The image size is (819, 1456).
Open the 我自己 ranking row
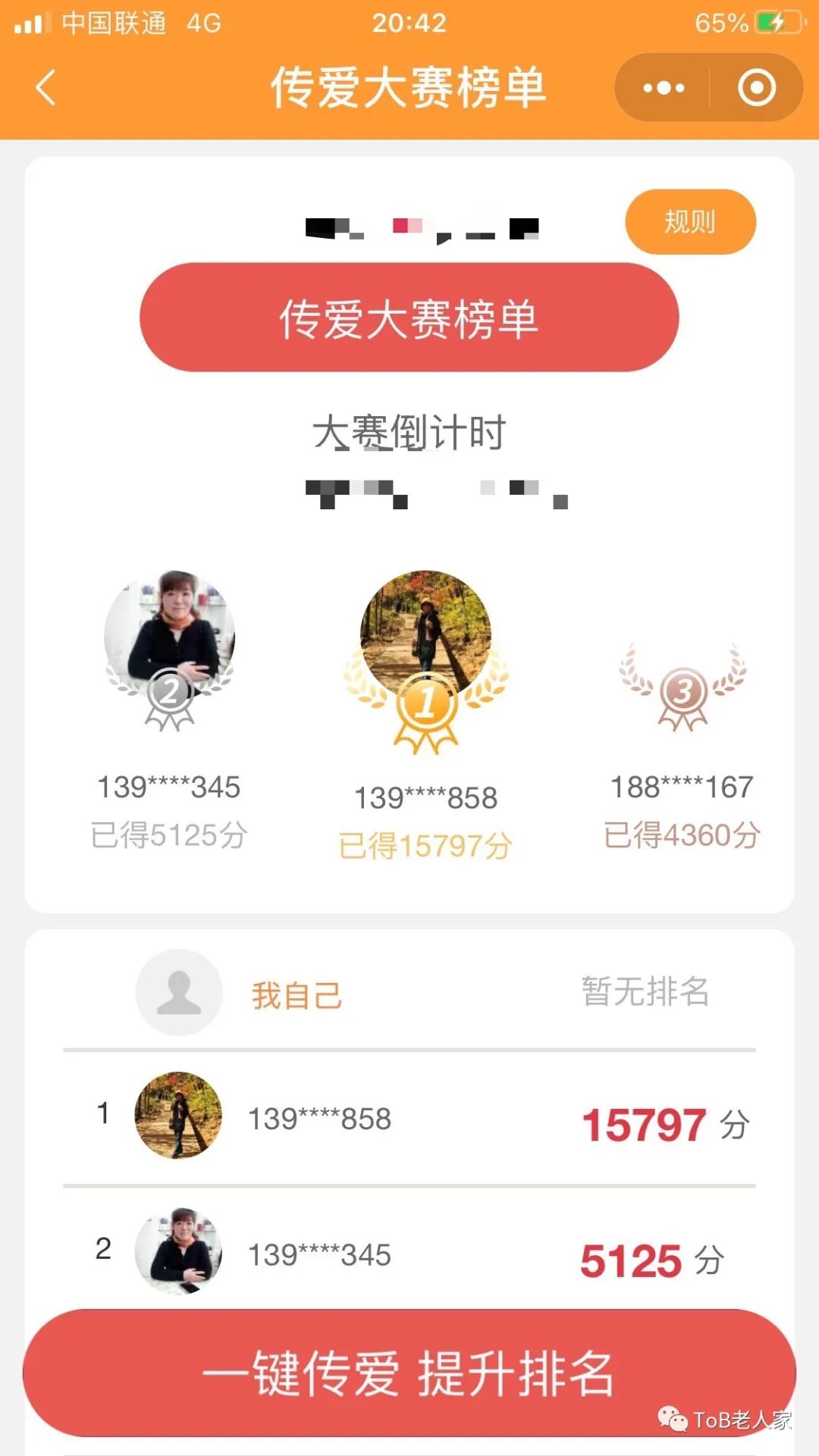coord(409,993)
